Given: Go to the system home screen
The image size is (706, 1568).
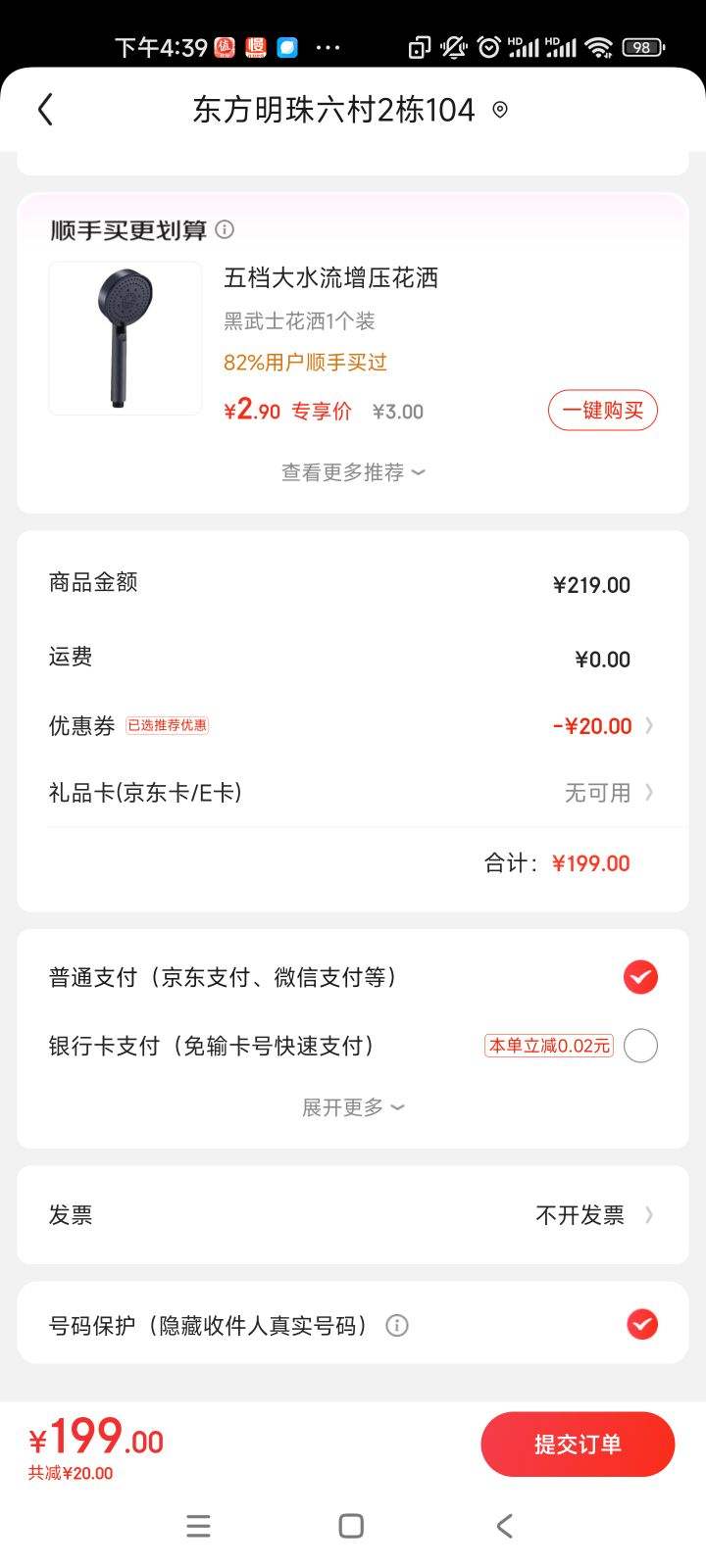Looking at the screenshot, I should [351, 1526].
